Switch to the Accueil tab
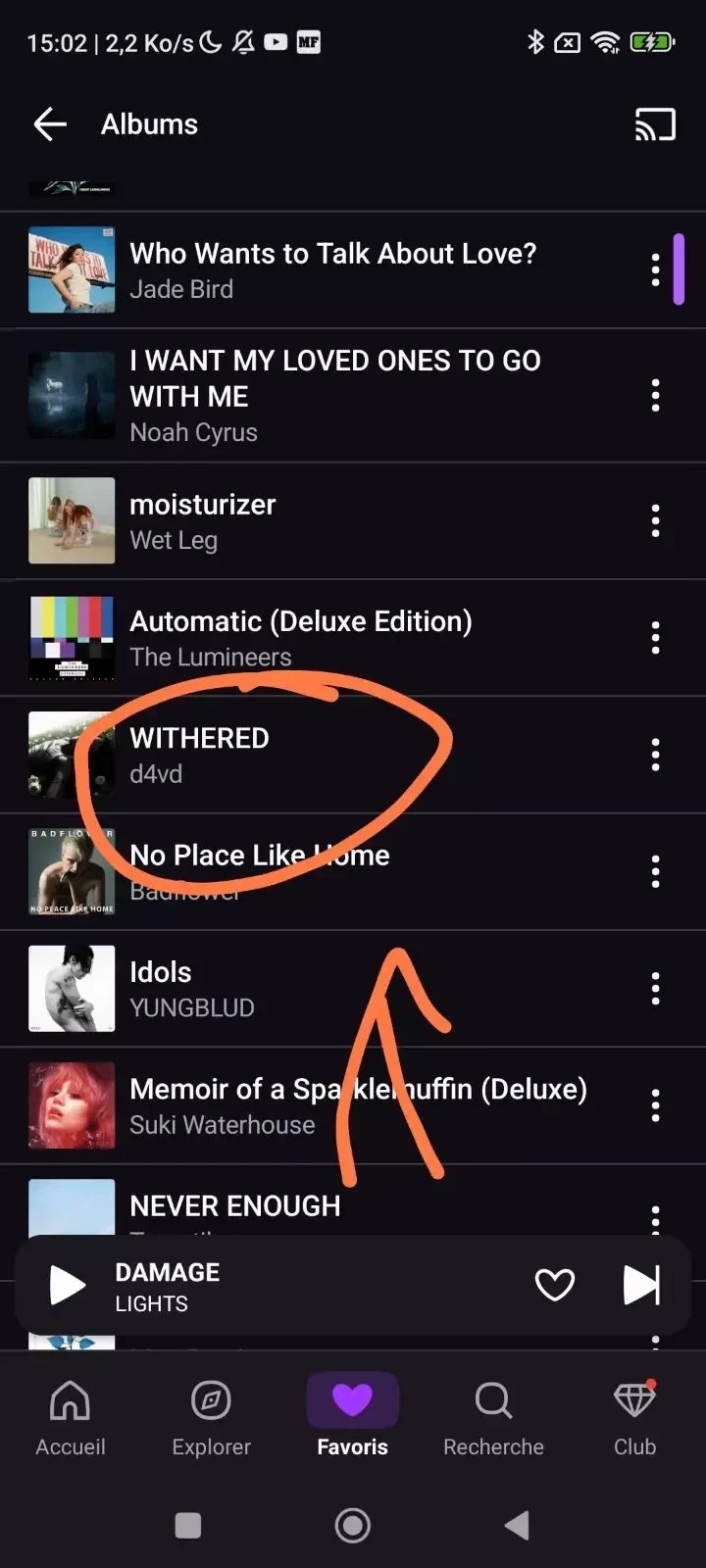Screen dimensions: 706x1568 pos(70,1417)
